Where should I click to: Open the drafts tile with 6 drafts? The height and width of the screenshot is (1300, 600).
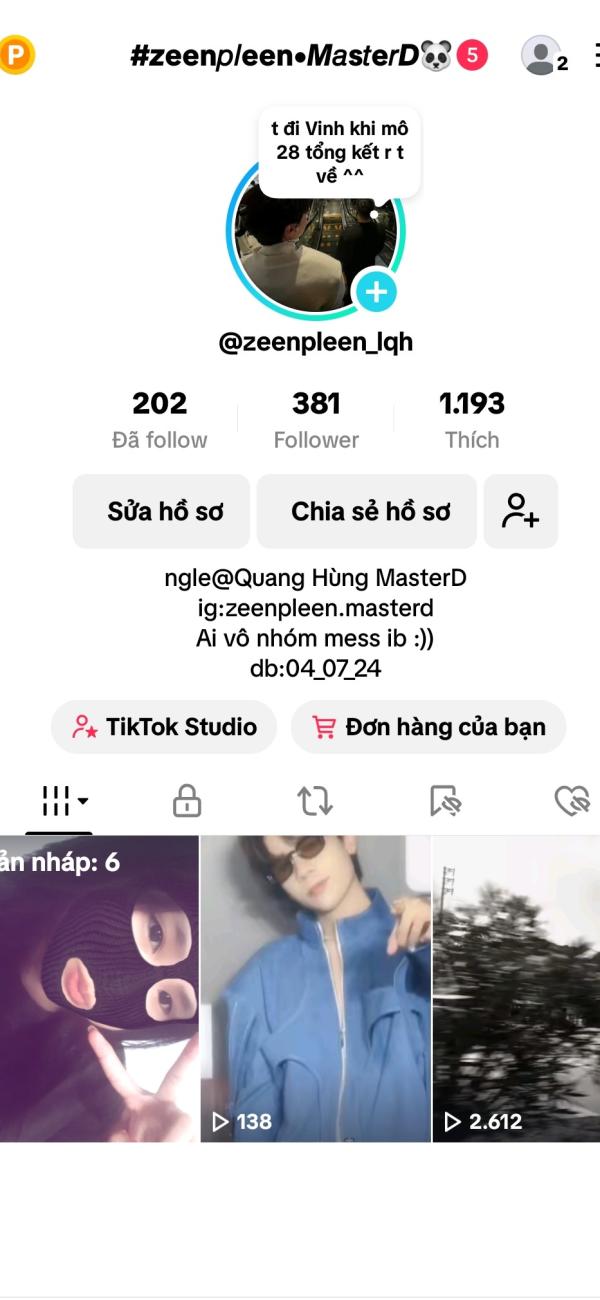[x=98, y=988]
